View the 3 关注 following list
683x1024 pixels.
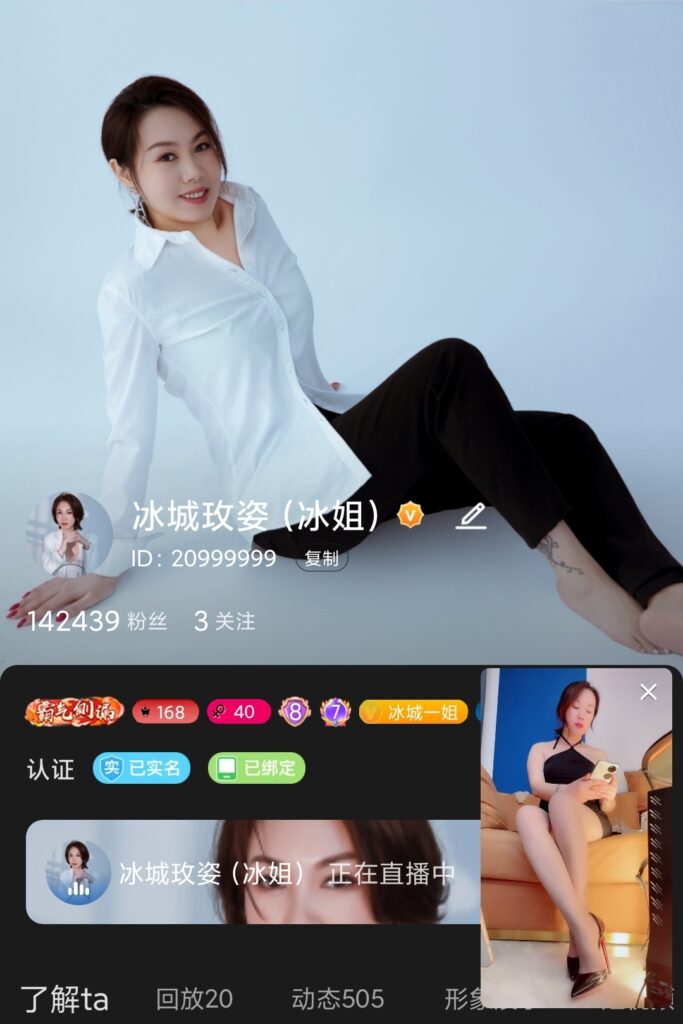coord(224,621)
